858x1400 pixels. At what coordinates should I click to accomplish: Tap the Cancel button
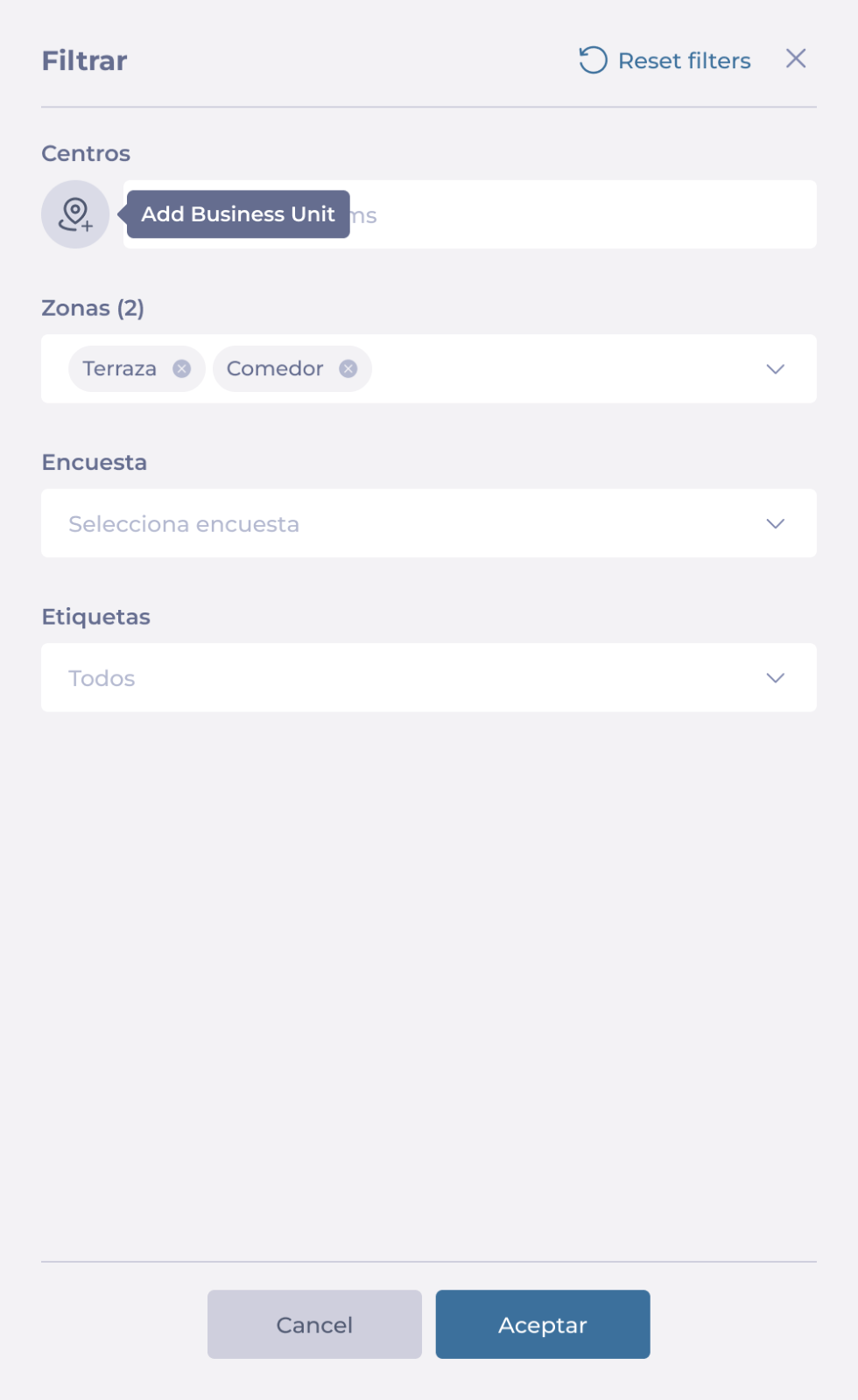pyautogui.click(x=314, y=1324)
